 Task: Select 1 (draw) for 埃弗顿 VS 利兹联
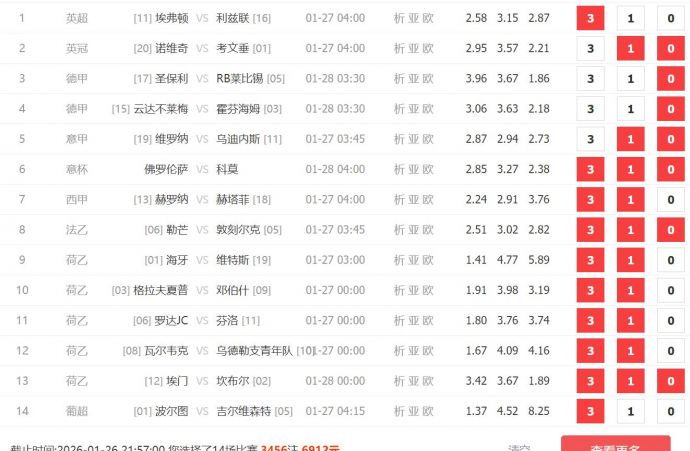(630, 19)
